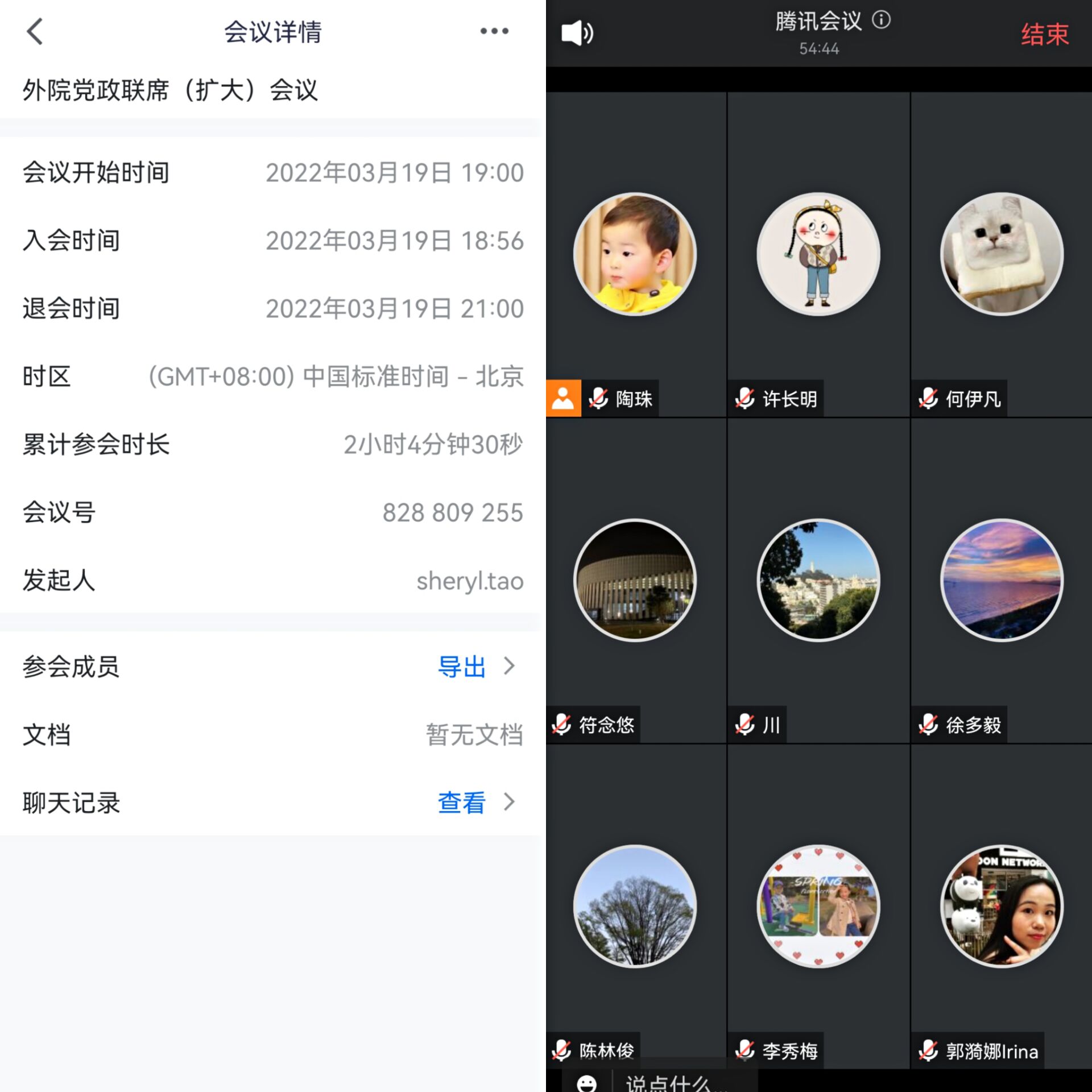1092x1092 pixels.
Task: Open meeting info next to 腾讯会议
Action: point(881,20)
